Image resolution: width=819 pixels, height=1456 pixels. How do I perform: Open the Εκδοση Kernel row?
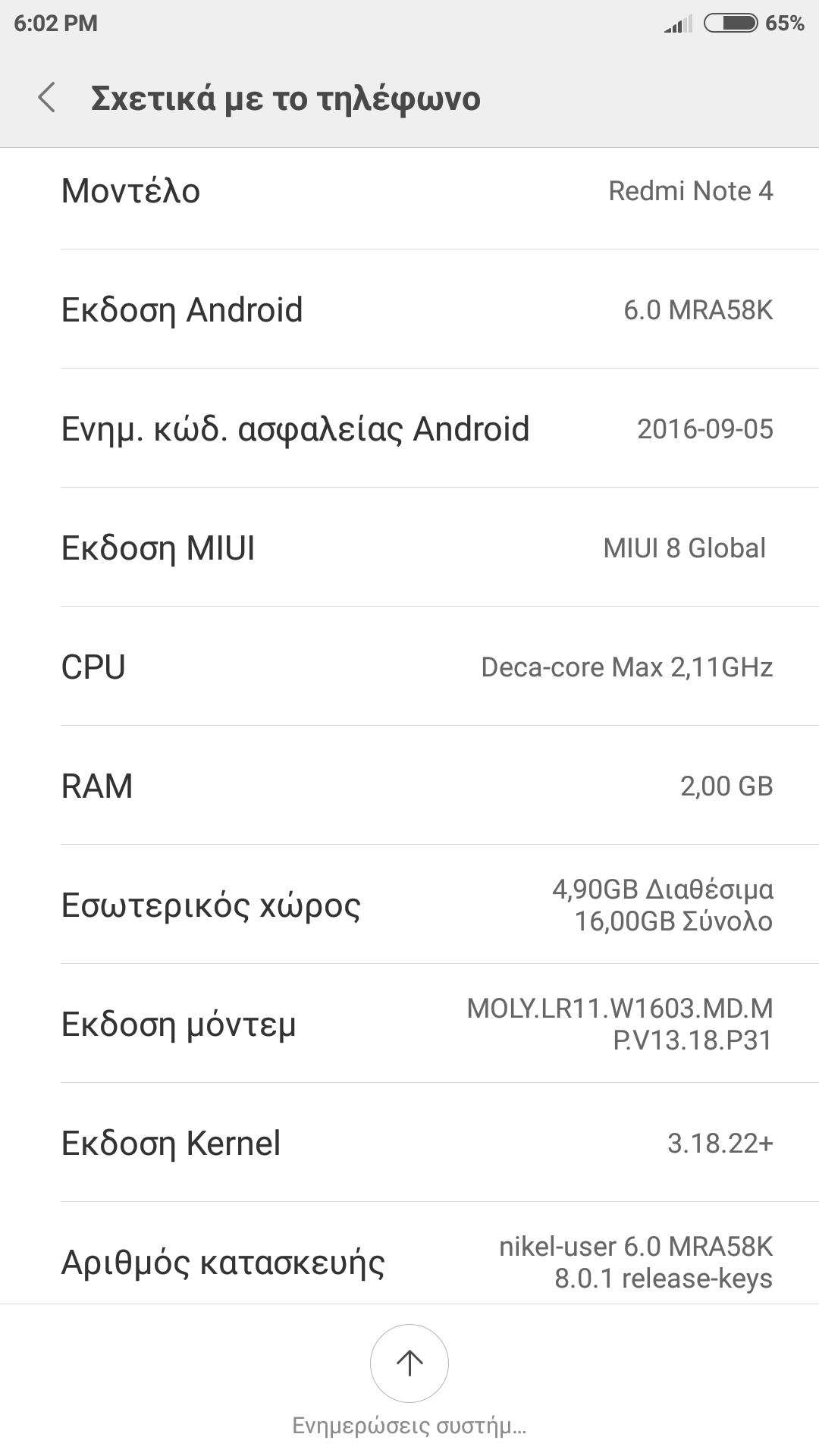[409, 1143]
